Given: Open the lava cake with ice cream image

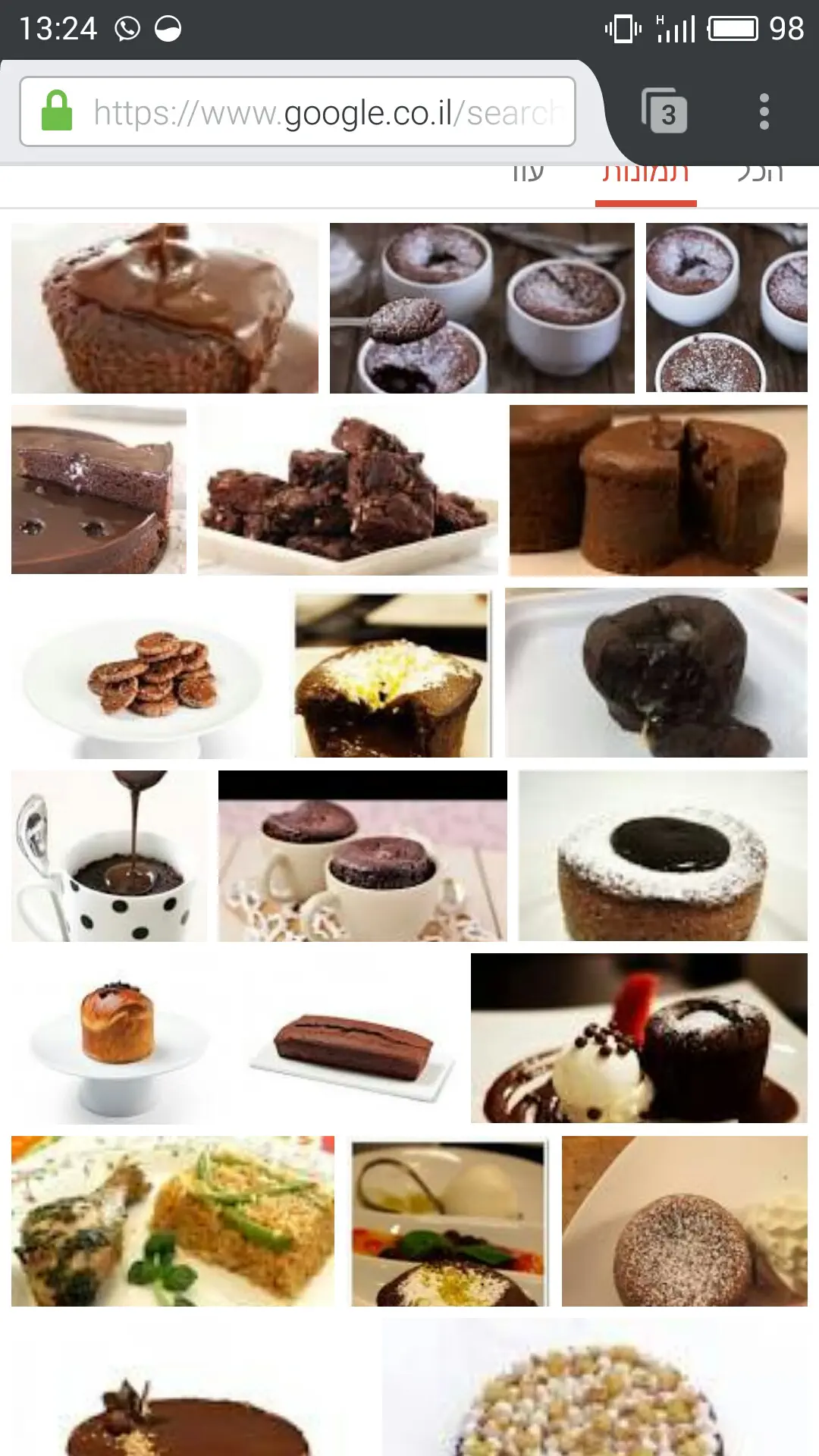Looking at the screenshot, I should click(639, 1038).
